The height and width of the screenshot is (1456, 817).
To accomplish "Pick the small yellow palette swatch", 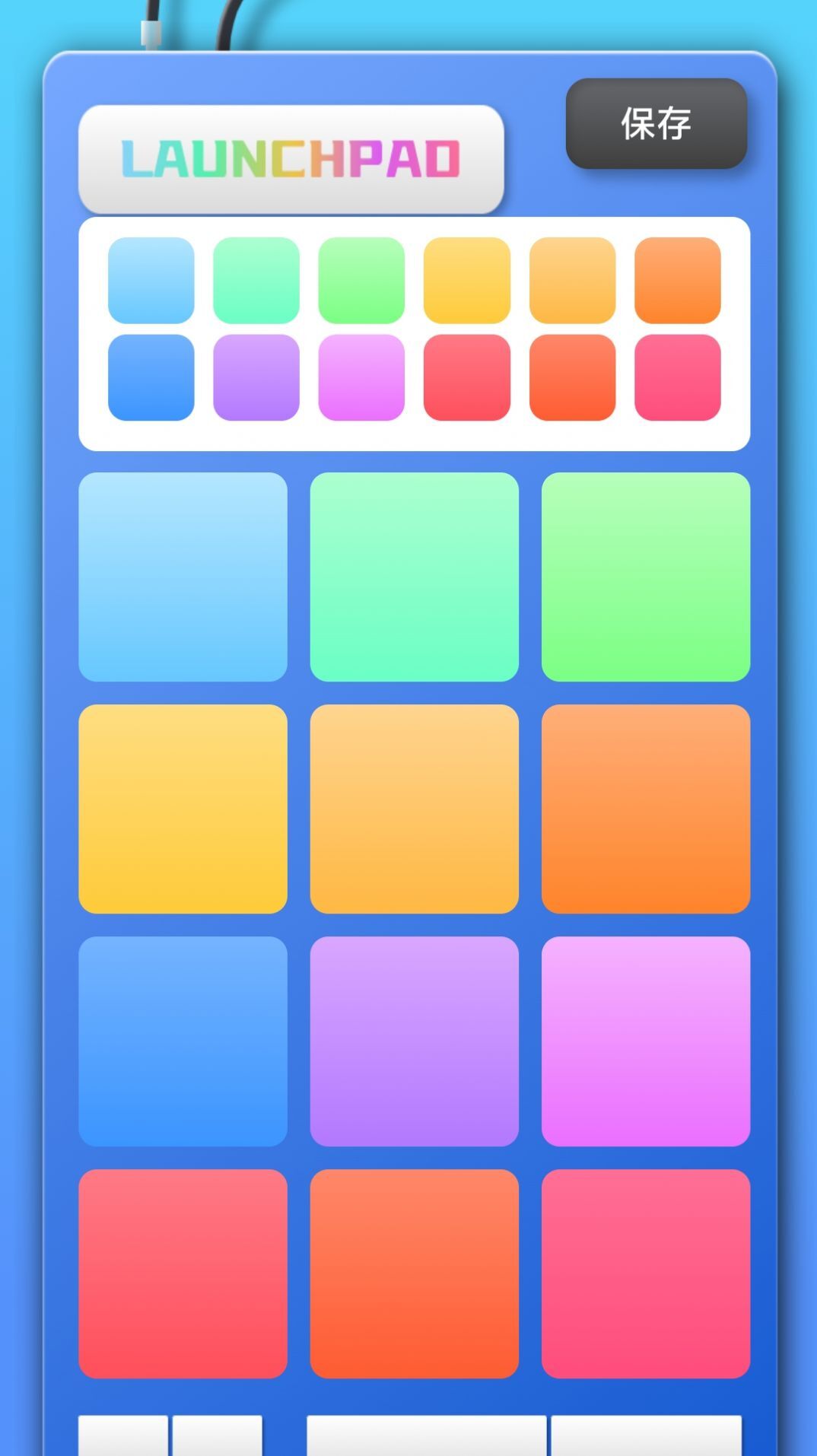I will coord(466,280).
